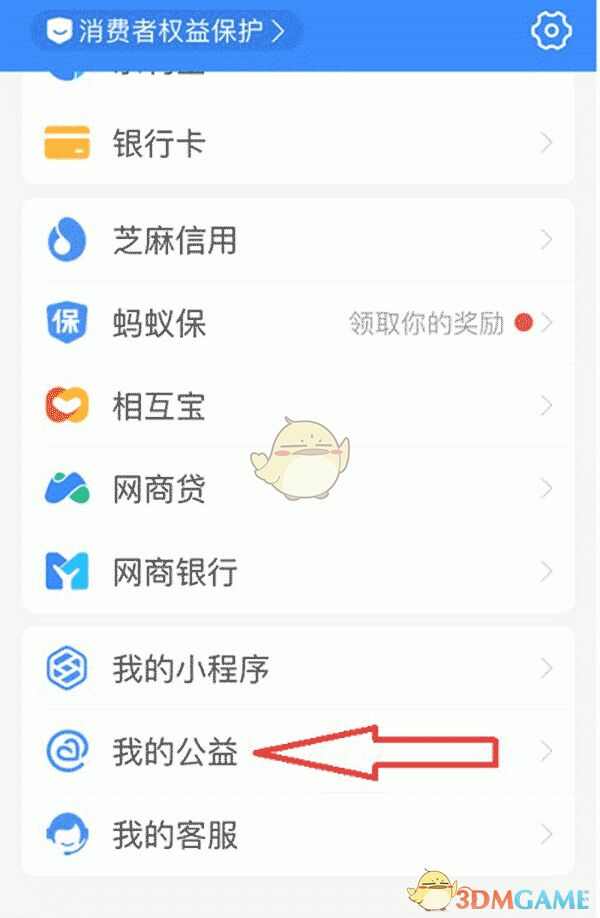
Task: Open 我的小程序 row
Action: pyautogui.click(x=298, y=668)
